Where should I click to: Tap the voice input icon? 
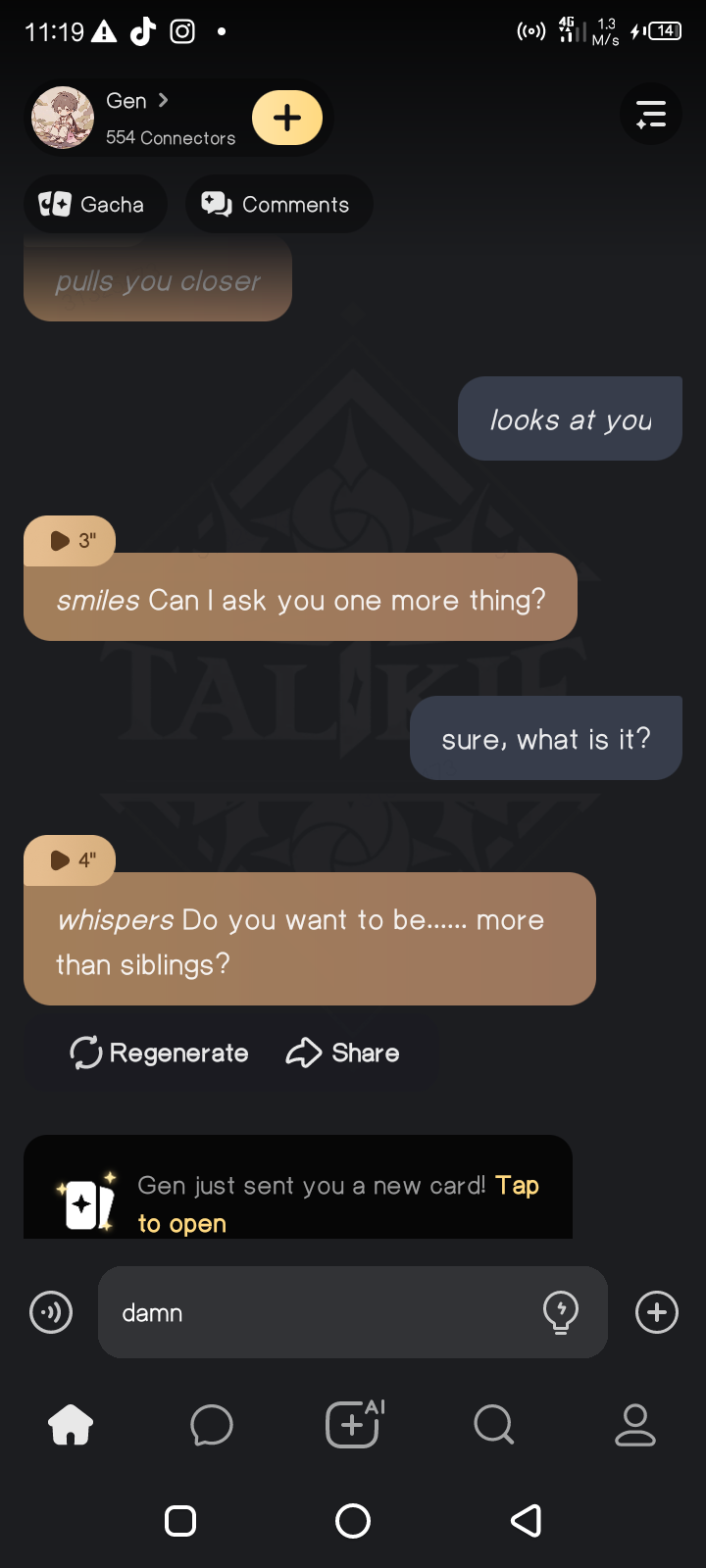pos(51,1312)
